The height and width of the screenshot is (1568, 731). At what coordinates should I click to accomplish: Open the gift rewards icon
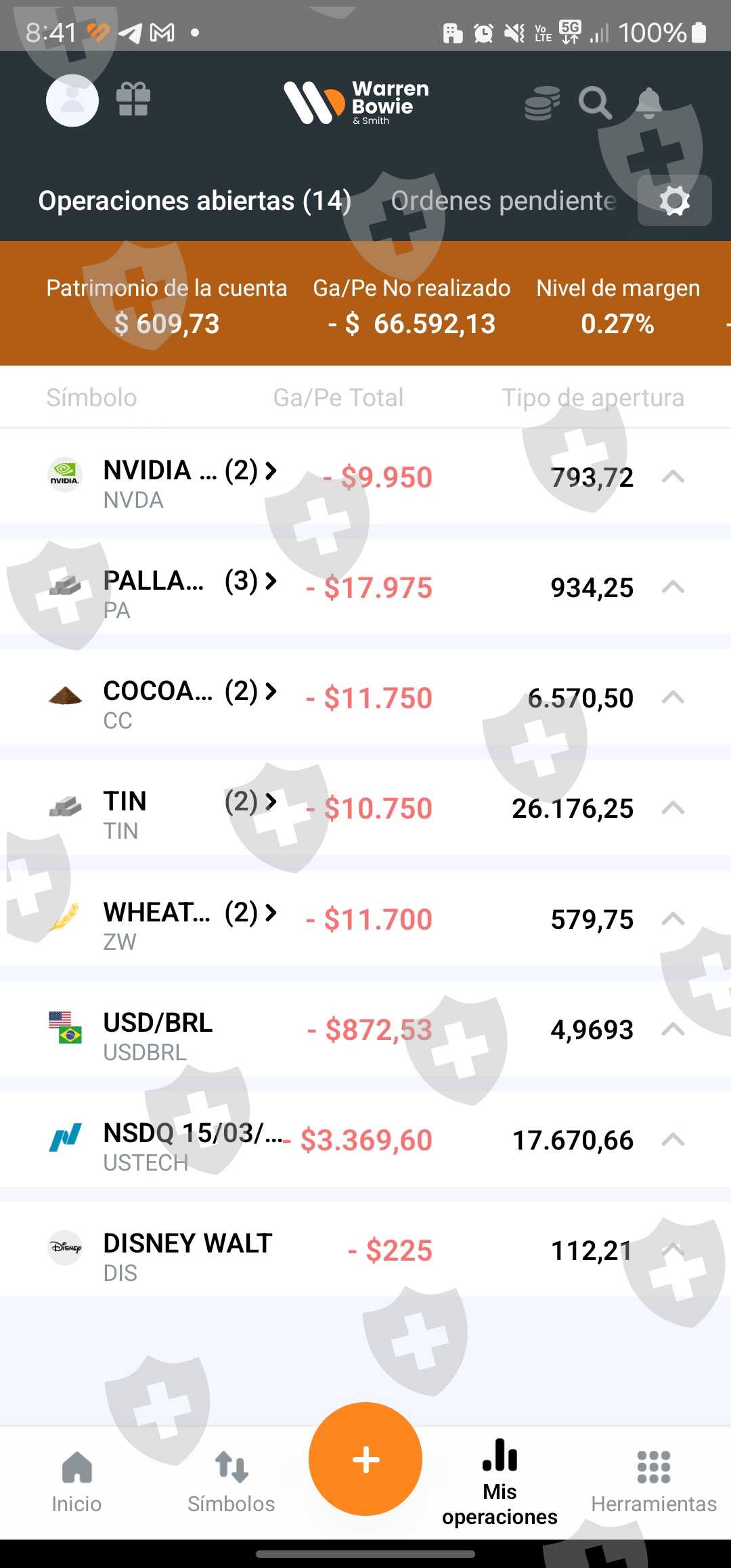point(133,100)
